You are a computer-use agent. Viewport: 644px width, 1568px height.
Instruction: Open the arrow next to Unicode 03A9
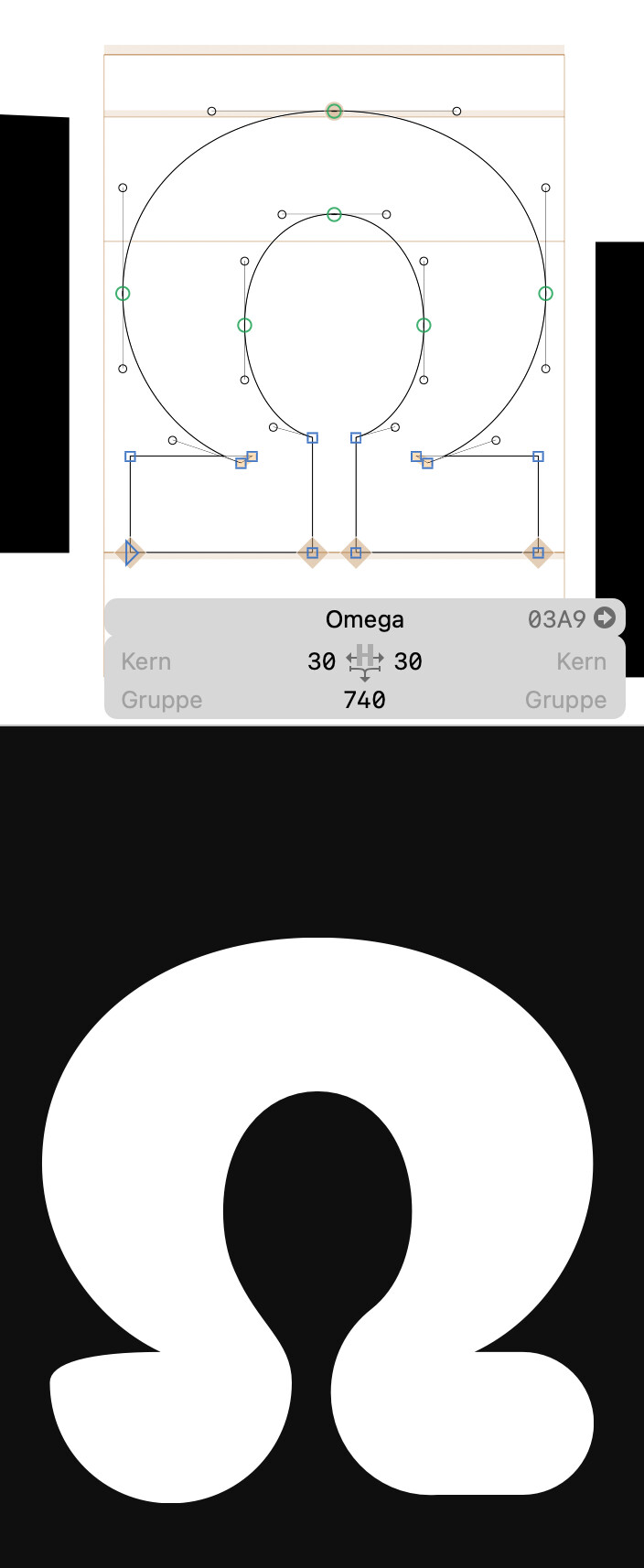pyautogui.click(x=604, y=618)
